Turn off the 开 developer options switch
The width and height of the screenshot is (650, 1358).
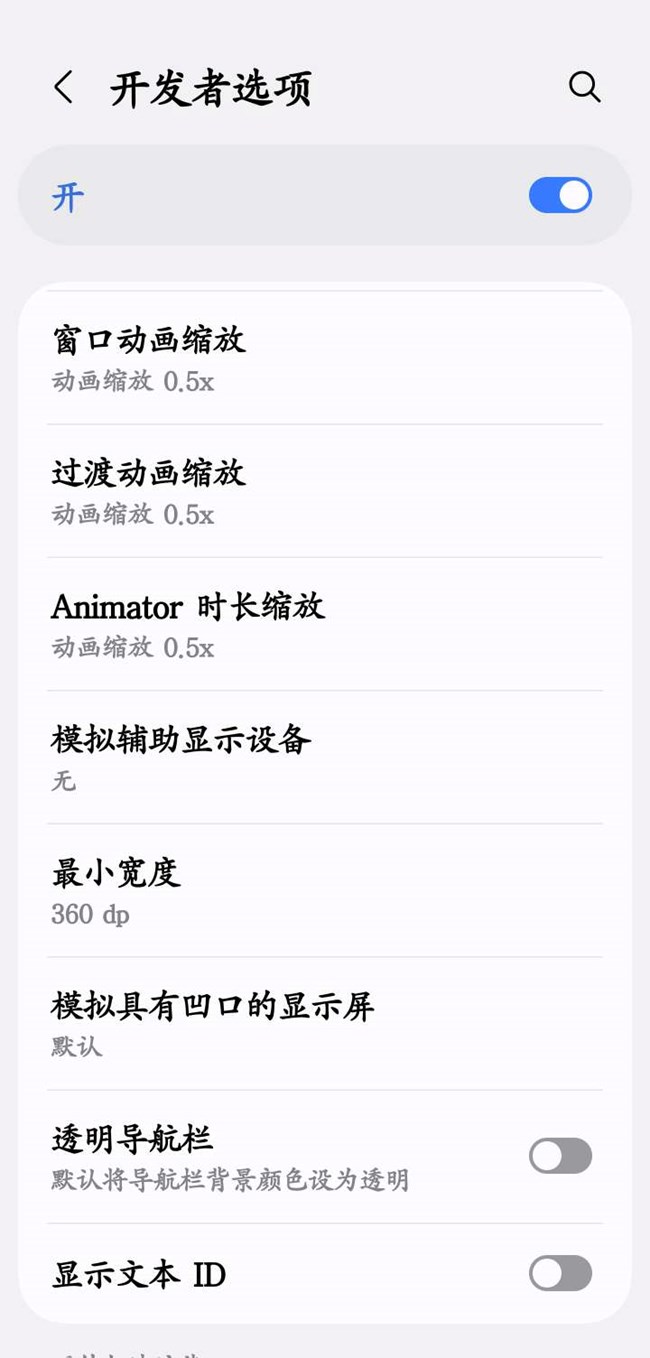(x=560, y=195)
